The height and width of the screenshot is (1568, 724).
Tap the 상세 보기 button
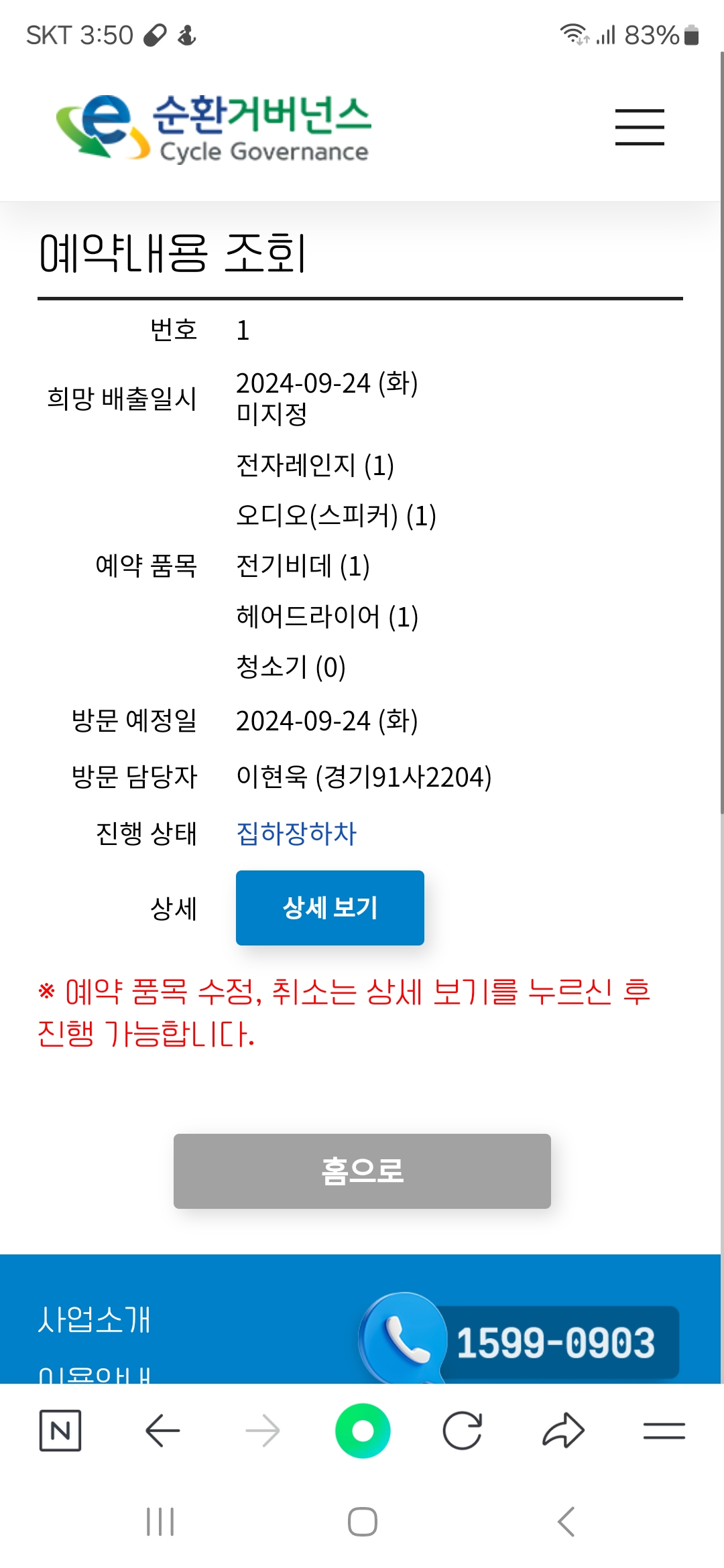pyautogui.click(x=330, y=907)
